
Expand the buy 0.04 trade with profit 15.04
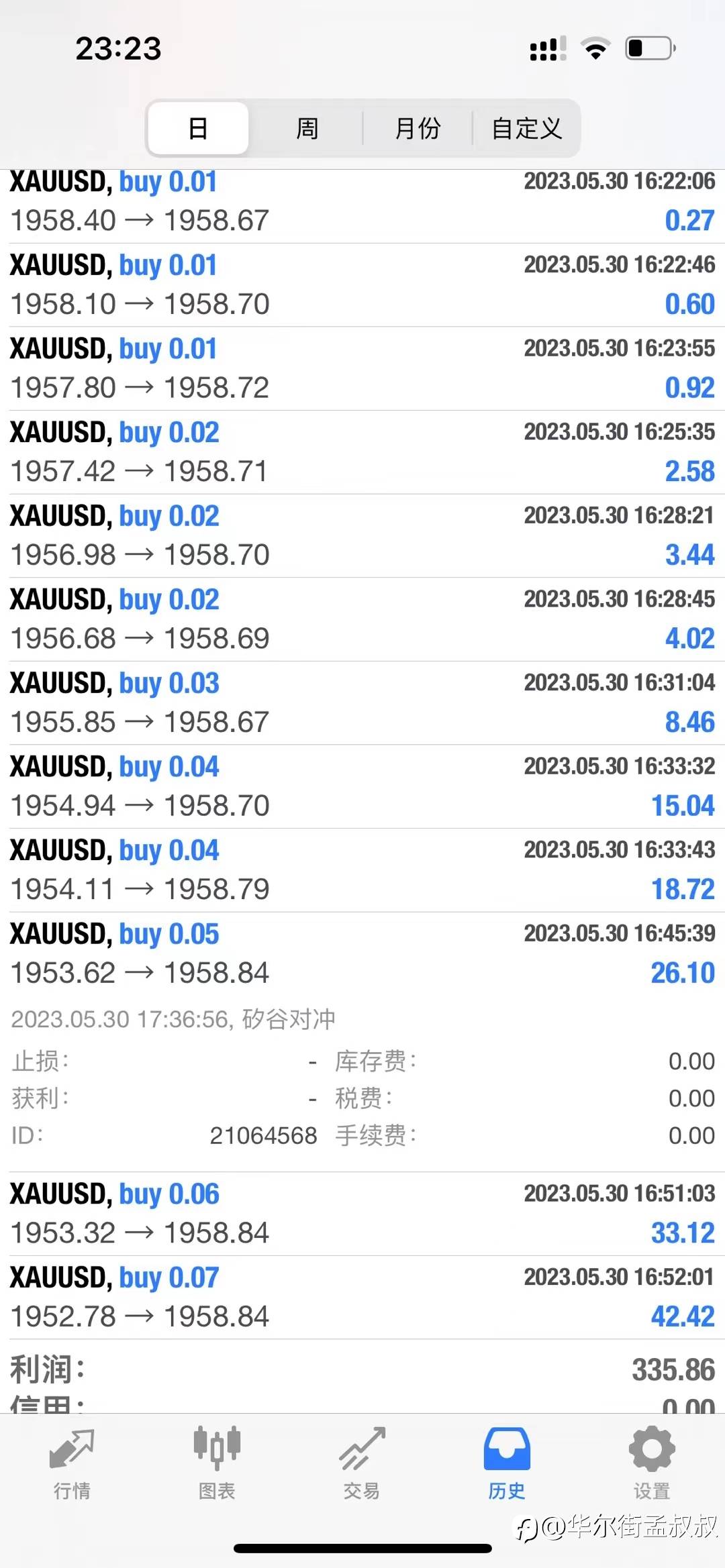tap(362, 786)
